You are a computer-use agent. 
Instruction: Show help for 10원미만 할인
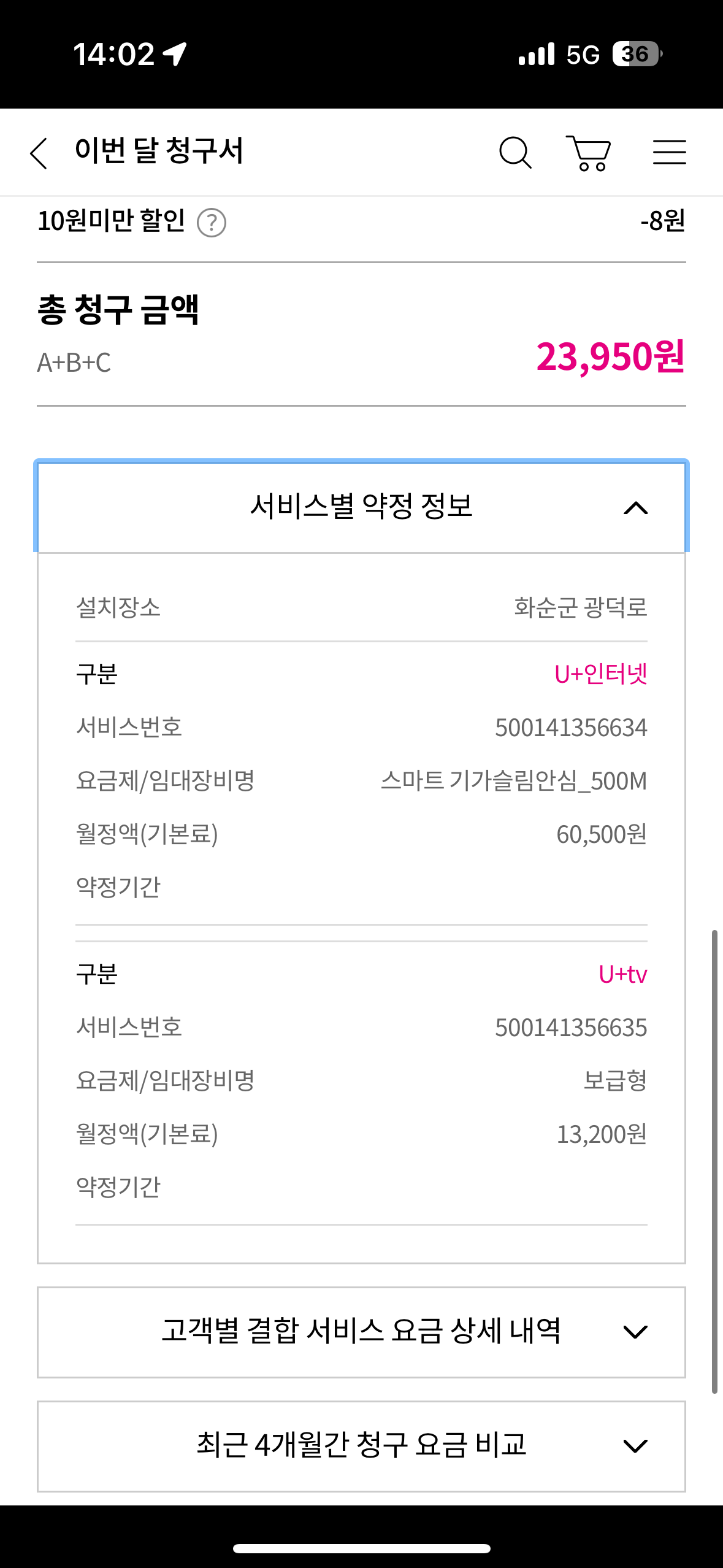click(x=212, y=222)
